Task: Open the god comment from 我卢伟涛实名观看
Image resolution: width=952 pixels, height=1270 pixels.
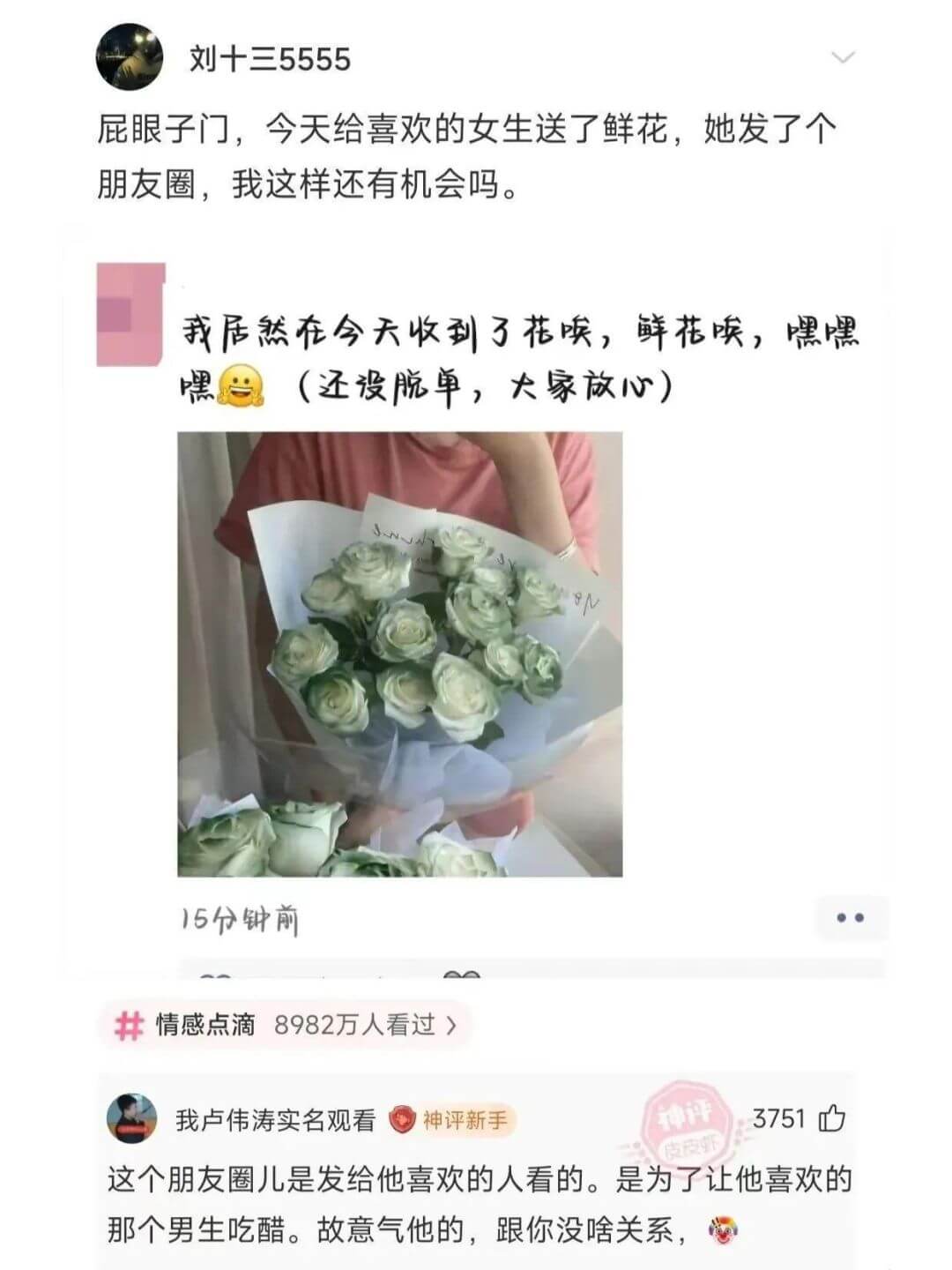Action: pyautogui.click(x=476, y=1204)
